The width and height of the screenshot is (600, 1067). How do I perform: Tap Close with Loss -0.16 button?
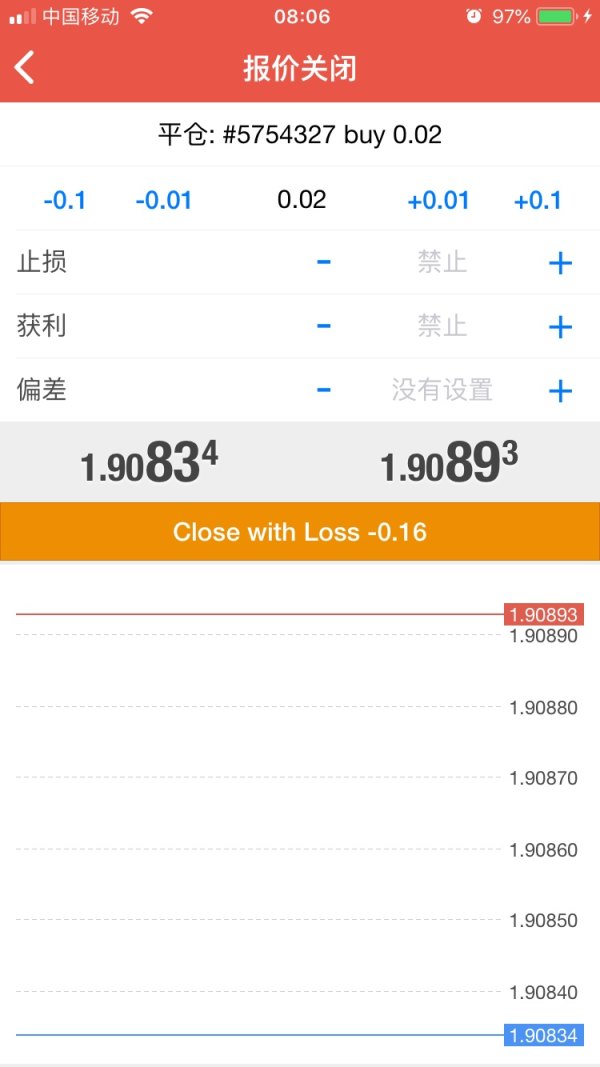tap(300, 531)
